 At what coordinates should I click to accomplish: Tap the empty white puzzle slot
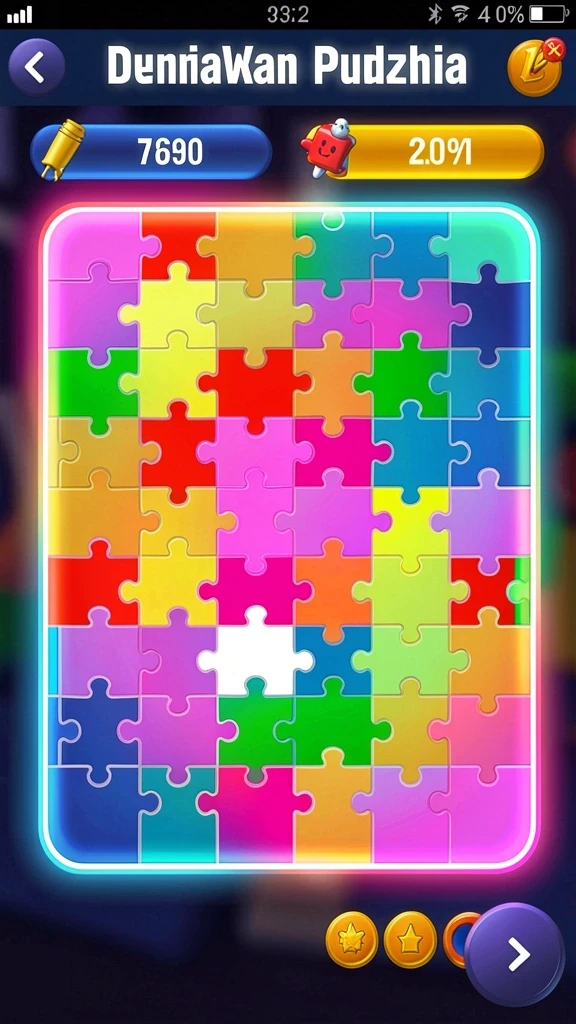(x=255, y=651)
